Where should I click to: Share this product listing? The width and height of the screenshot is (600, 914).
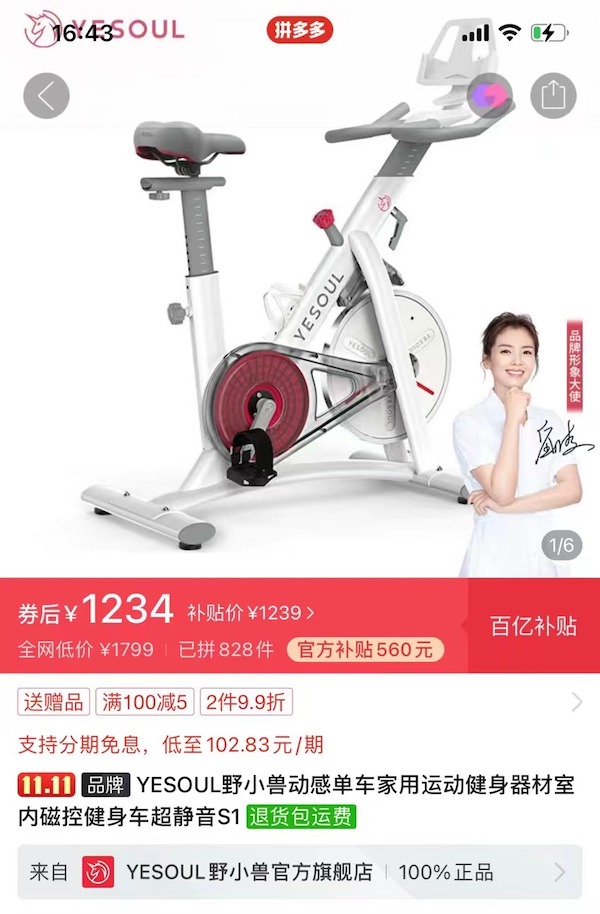click(x=553, y=96)
